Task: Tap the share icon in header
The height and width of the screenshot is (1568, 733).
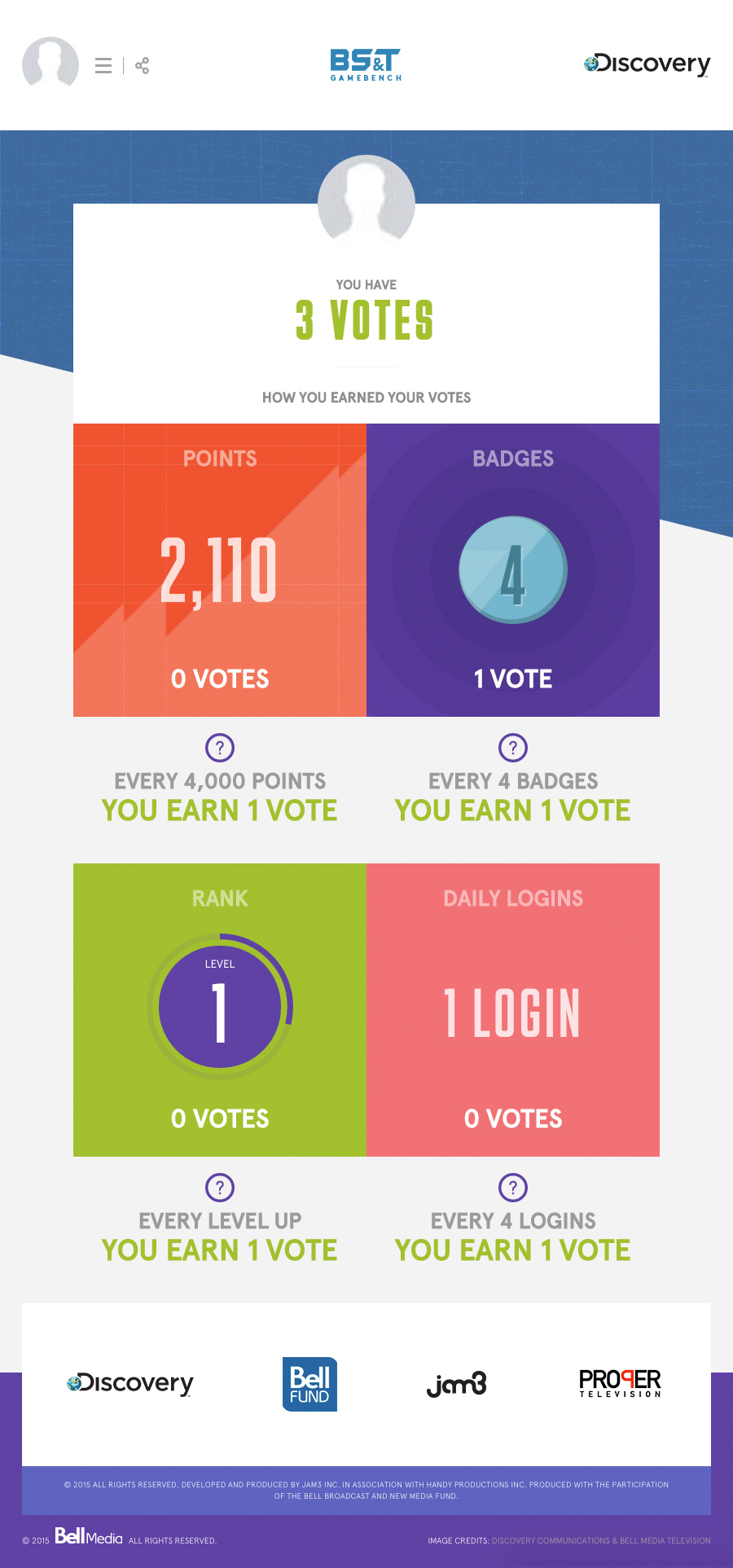Action: (x=142, y=66)
